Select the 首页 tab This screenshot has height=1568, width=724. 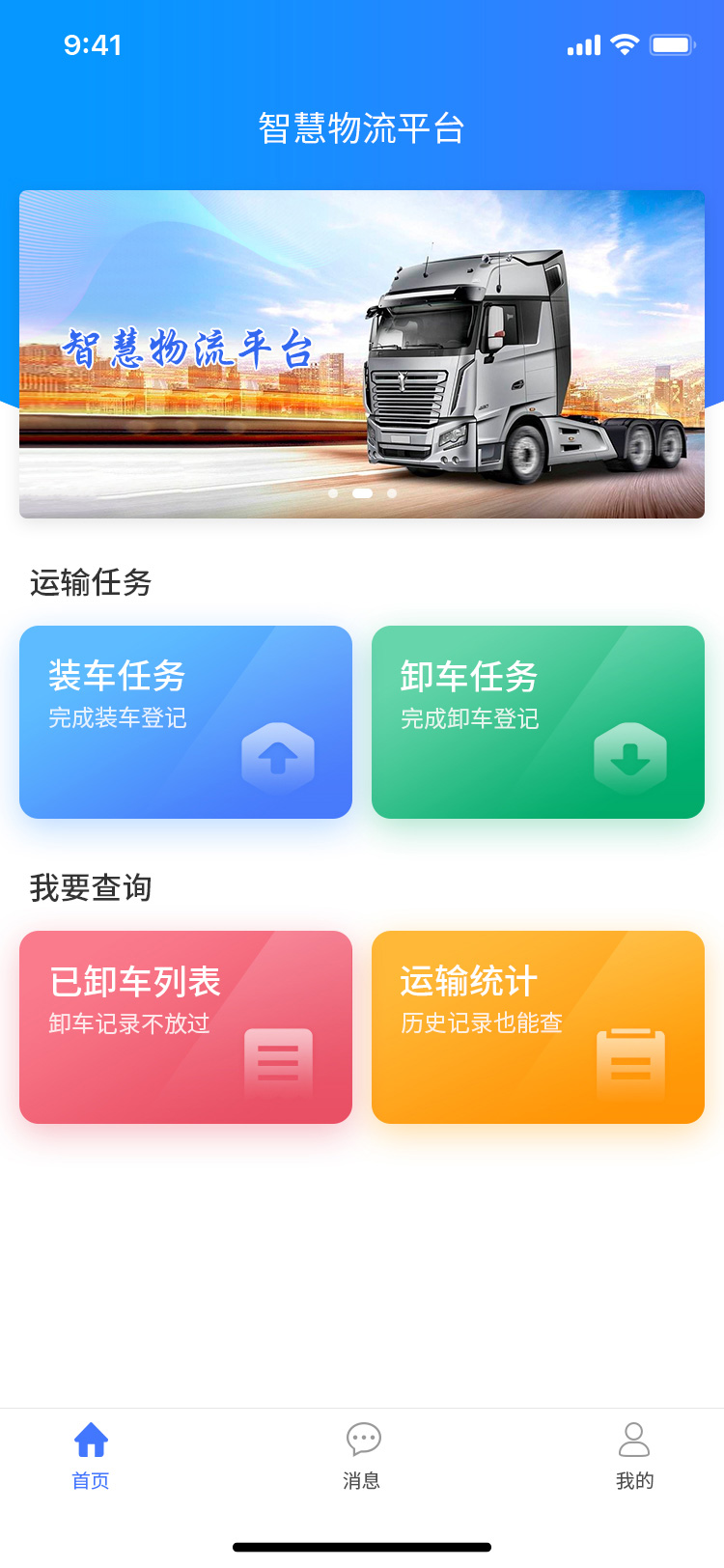tap(91, 1456)
